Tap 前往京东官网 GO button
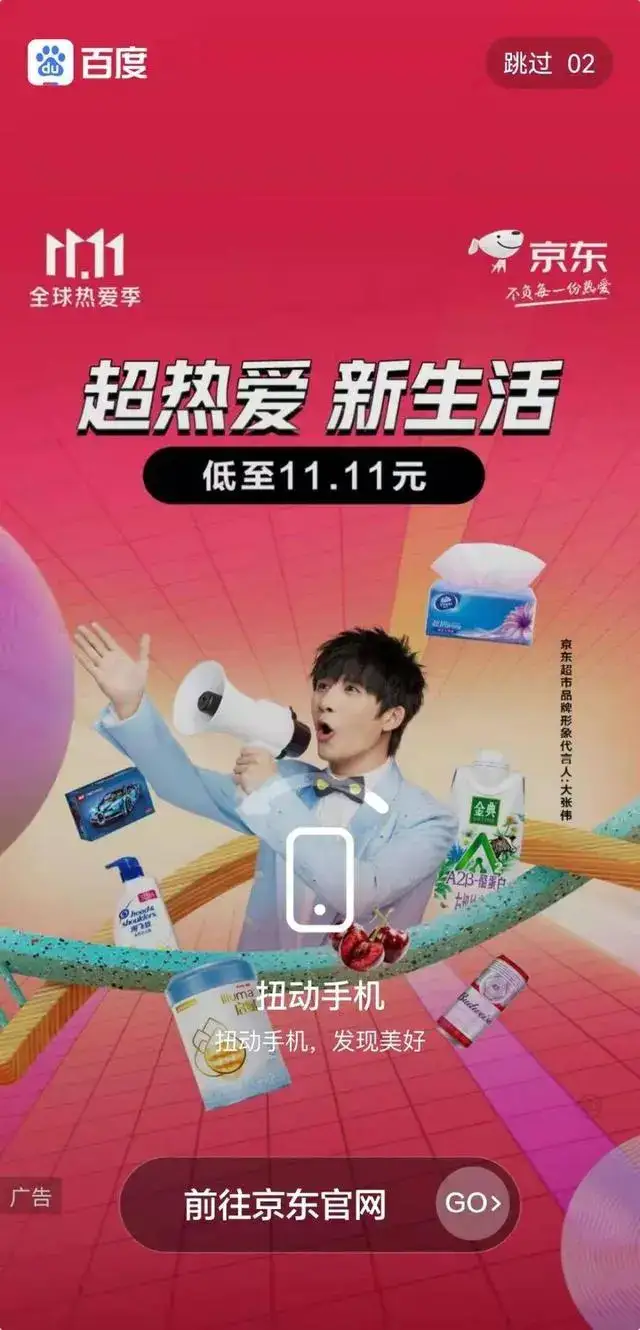 click(320, 1203)
